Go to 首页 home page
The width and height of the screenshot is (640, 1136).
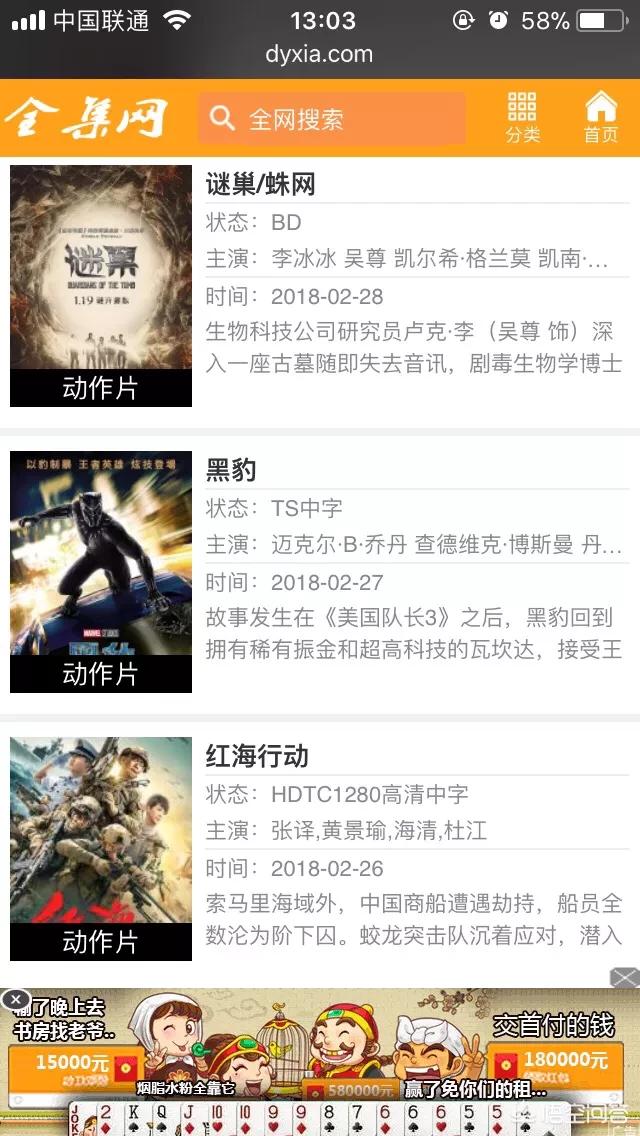[x=601, y=119]
